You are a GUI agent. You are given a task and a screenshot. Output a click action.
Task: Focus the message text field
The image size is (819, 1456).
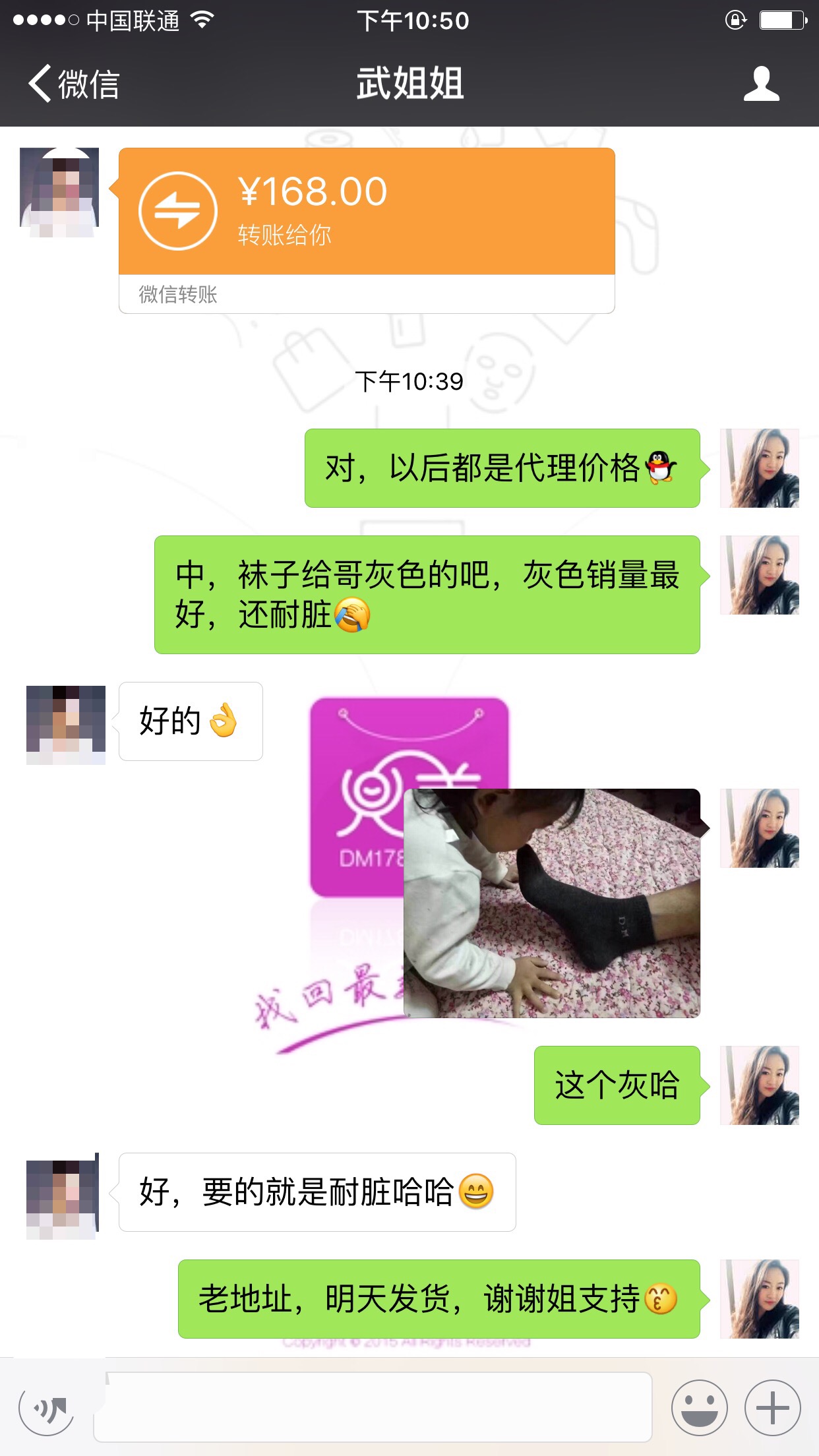tap(373, 1407)
